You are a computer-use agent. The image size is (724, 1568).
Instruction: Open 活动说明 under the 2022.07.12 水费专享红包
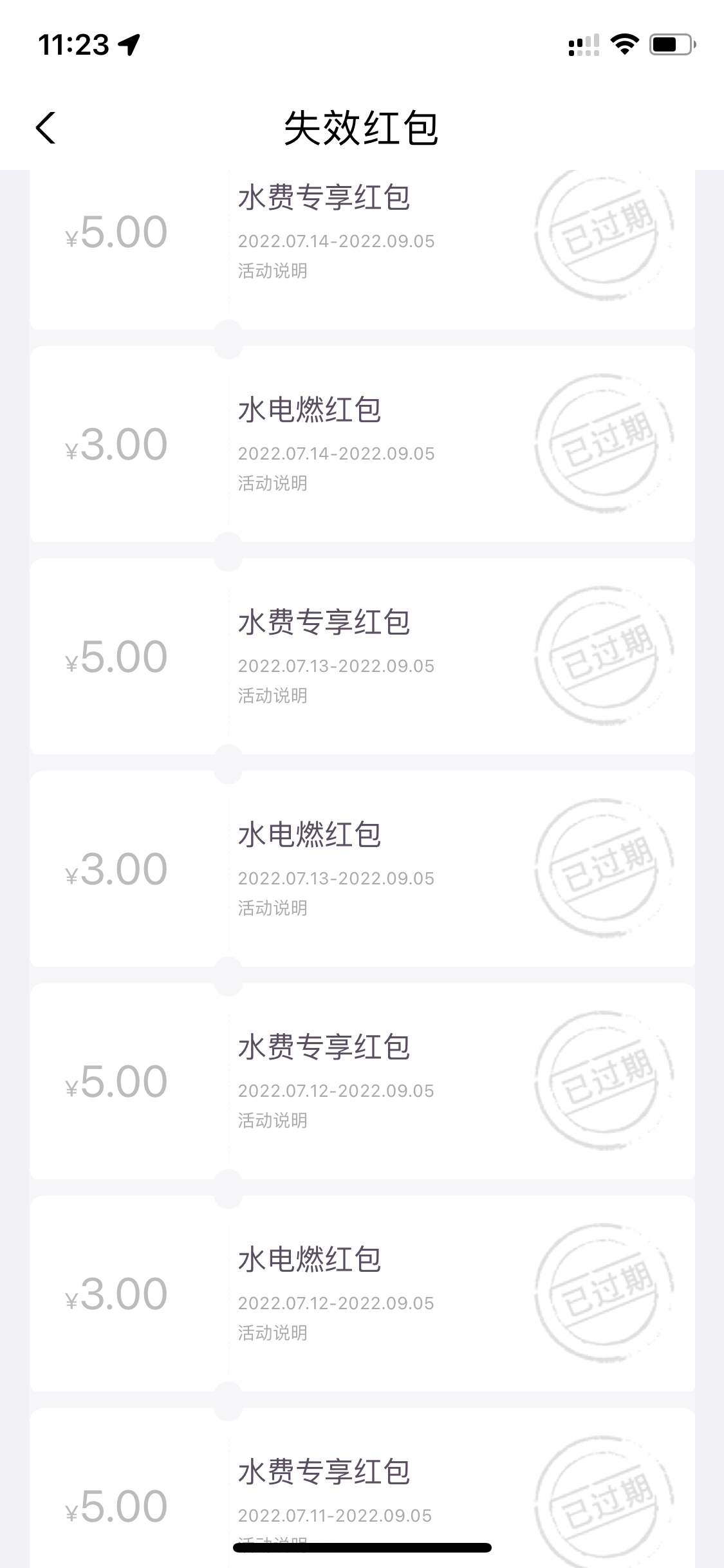[272, 1121]
